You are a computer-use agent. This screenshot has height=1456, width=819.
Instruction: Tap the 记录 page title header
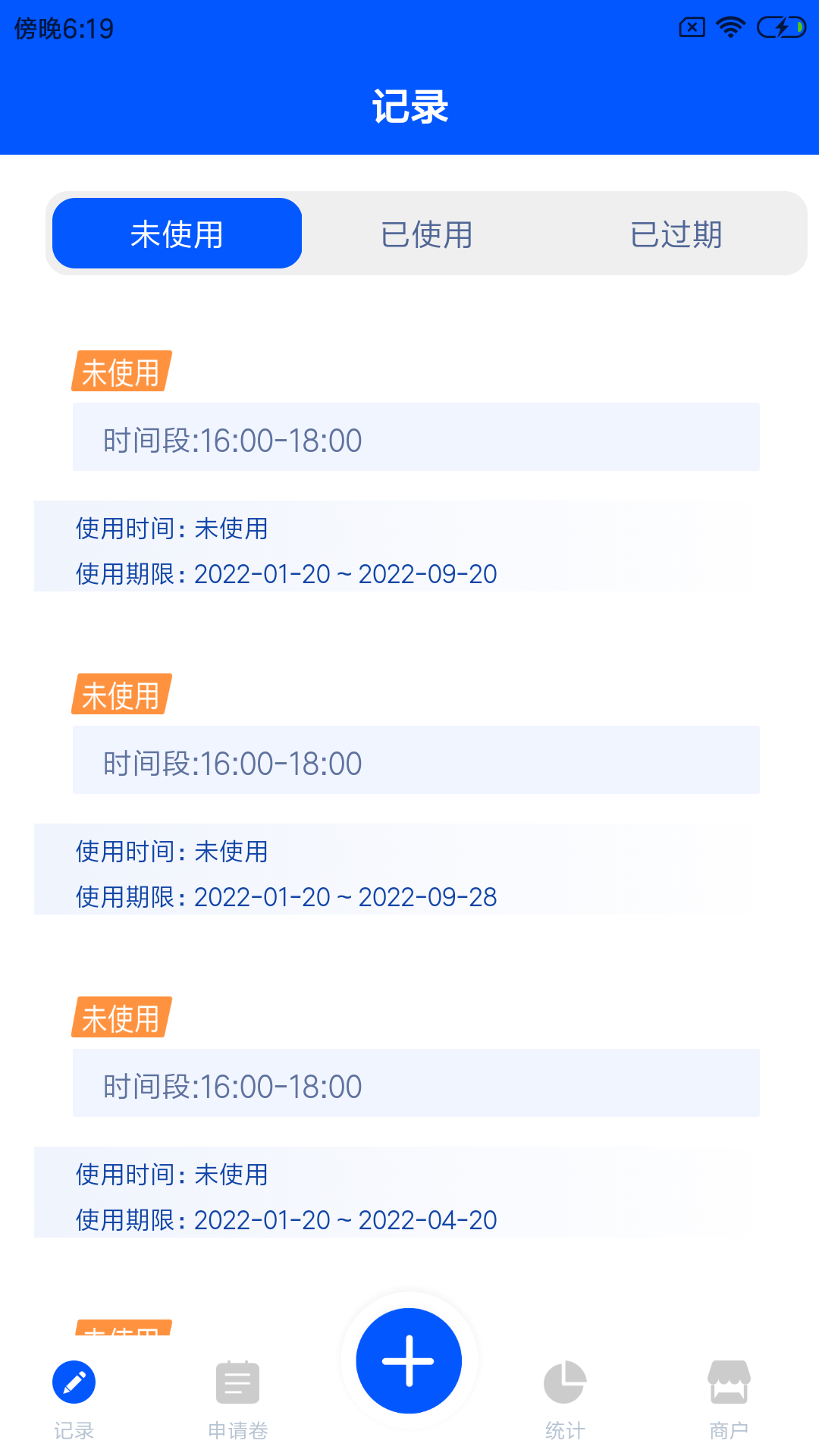[409, 106]
